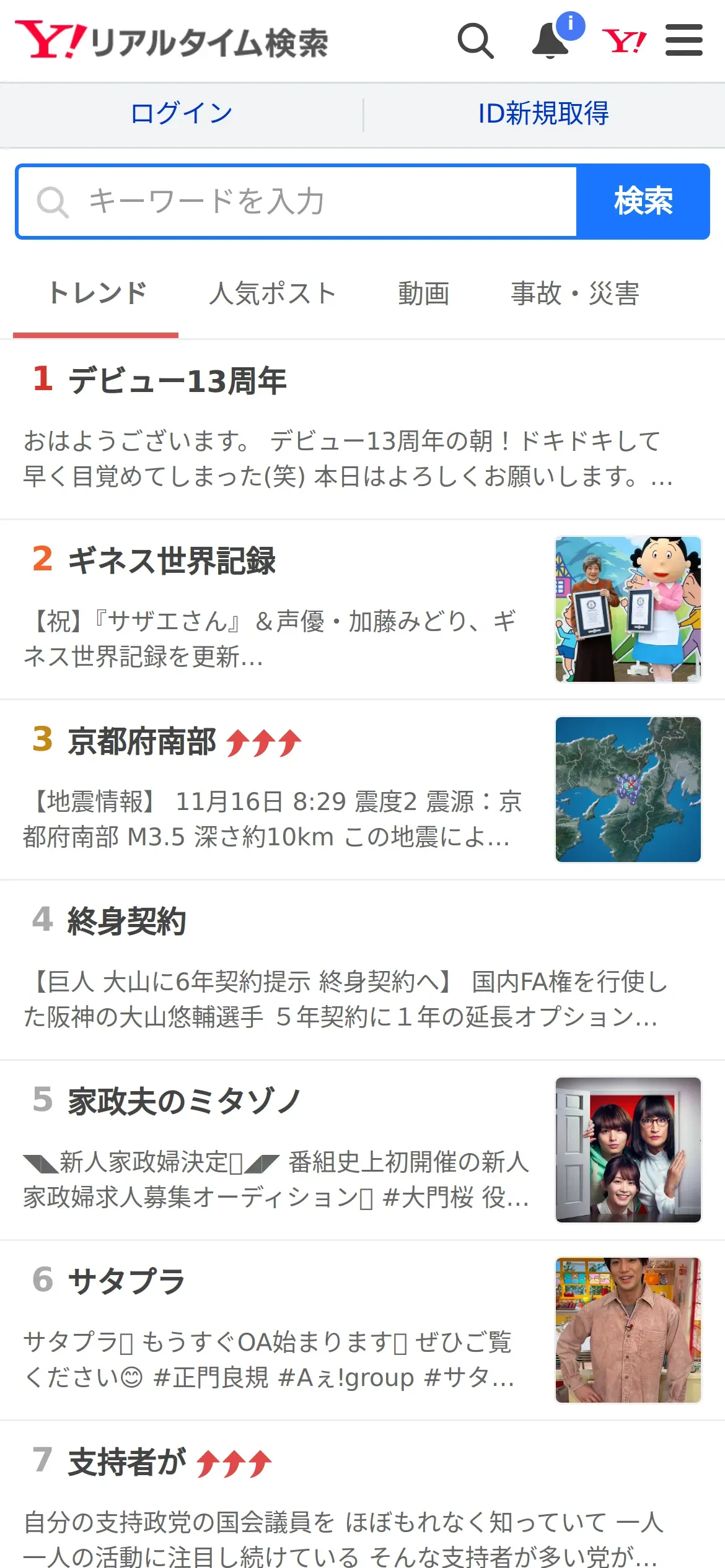Image resolution: width=725 pixels, height=1568 pixels.
Task: Tap the ログイン link
Action: [x=182, y=113]
